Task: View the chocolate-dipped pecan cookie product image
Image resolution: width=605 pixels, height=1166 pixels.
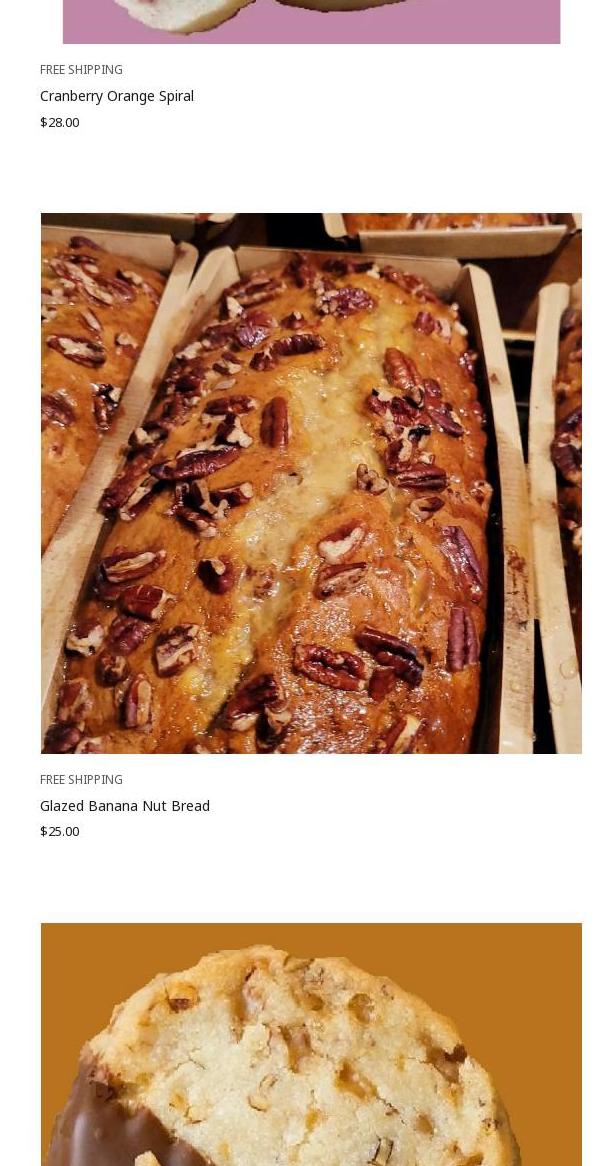Action: pyautogui.click(x=311, y=1045)
